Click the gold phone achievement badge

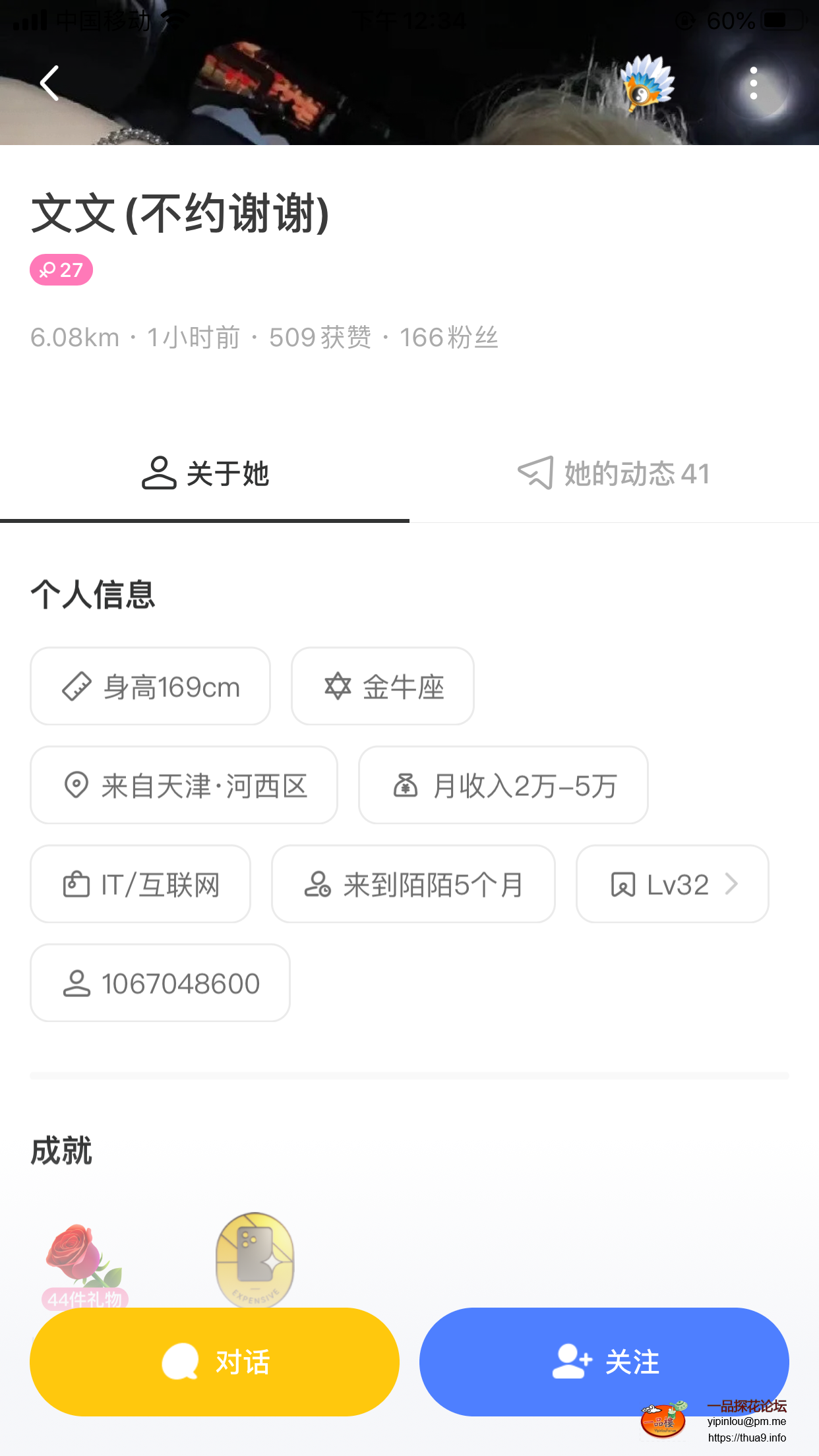click(255, 1259)
